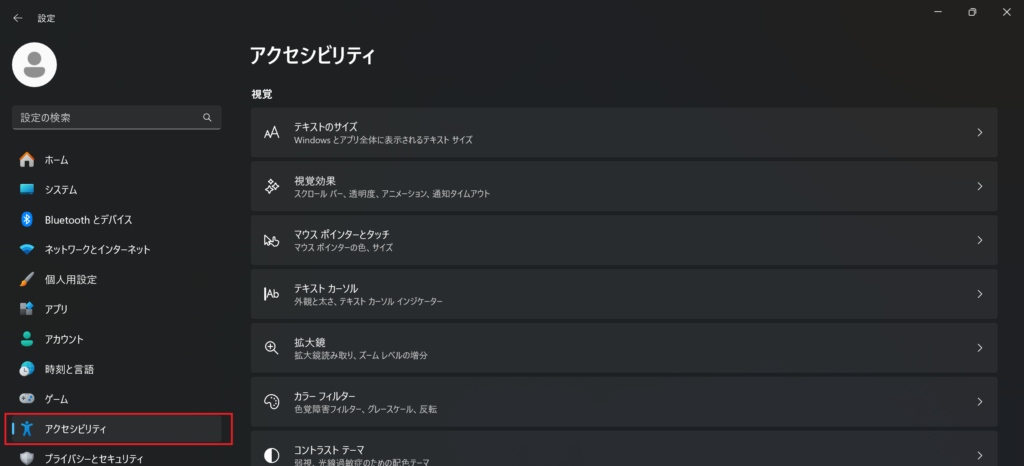Screen dimensions: 1024x466
Task: Go back using the arrow beside 設定
Action: (x=18, y=17)
